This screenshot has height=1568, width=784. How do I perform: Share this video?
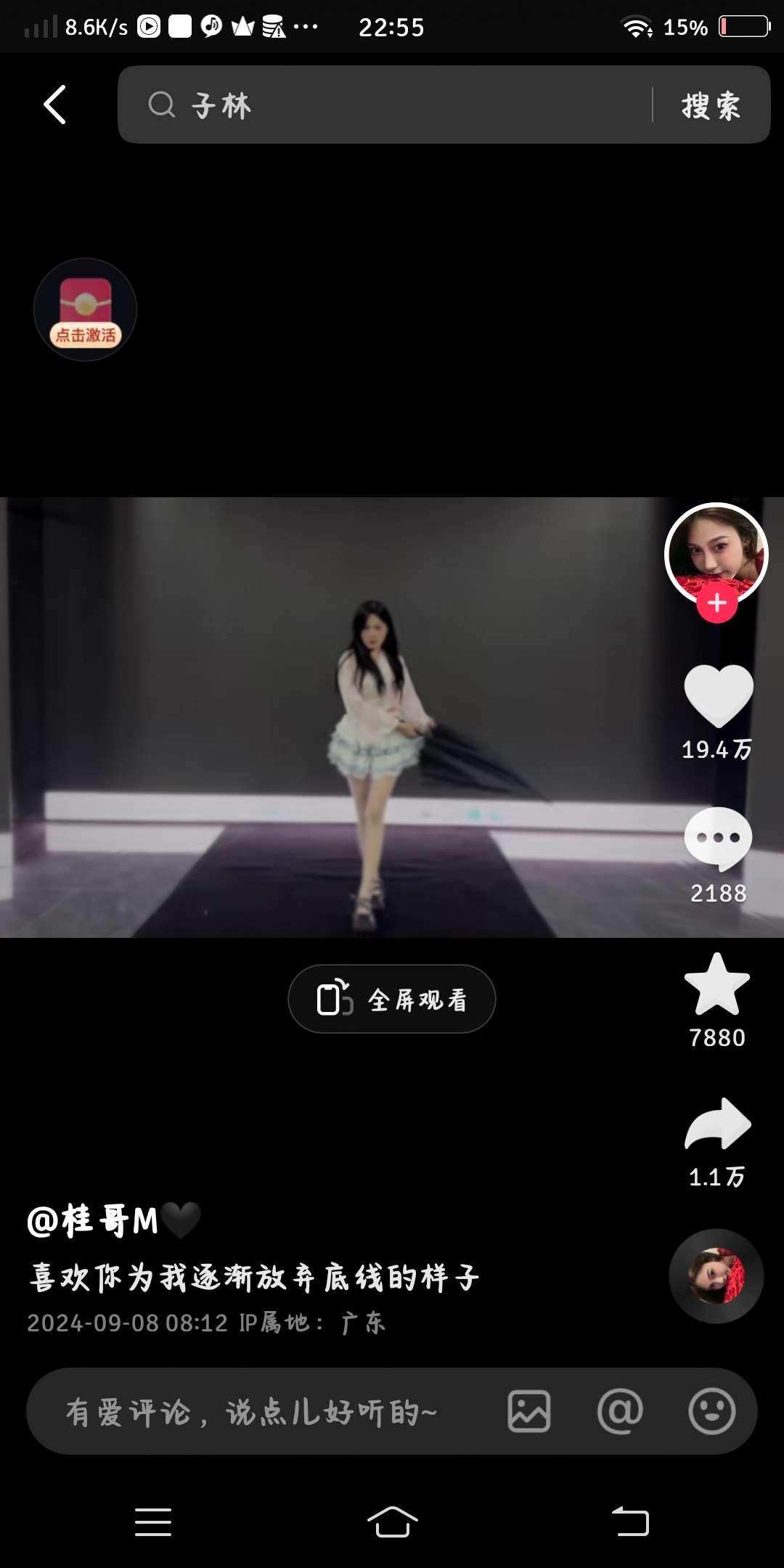click(718, 1124)
